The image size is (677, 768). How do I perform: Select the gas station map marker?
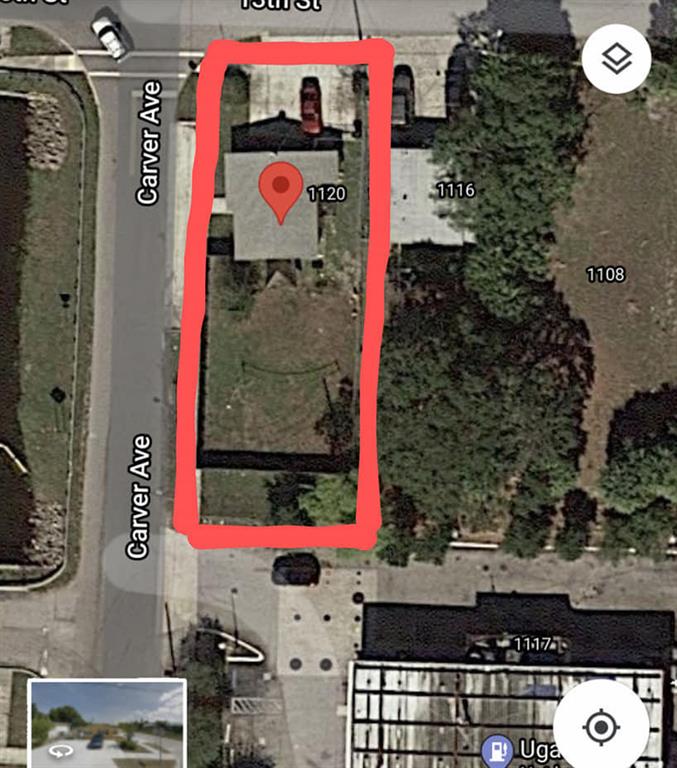[x=493, y=750]
